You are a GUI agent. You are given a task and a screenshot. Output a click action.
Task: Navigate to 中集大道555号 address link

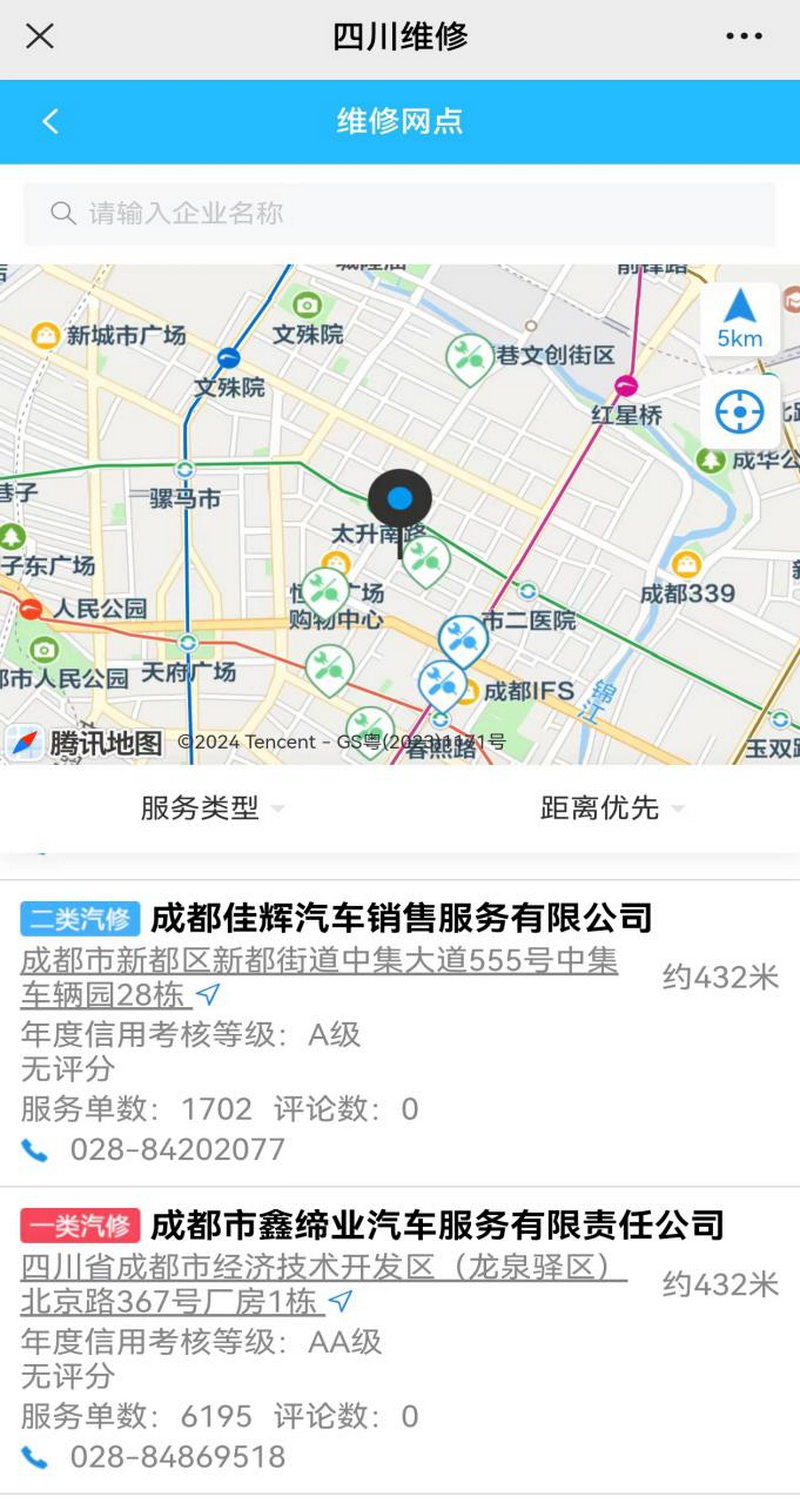(x=318, y=978)
